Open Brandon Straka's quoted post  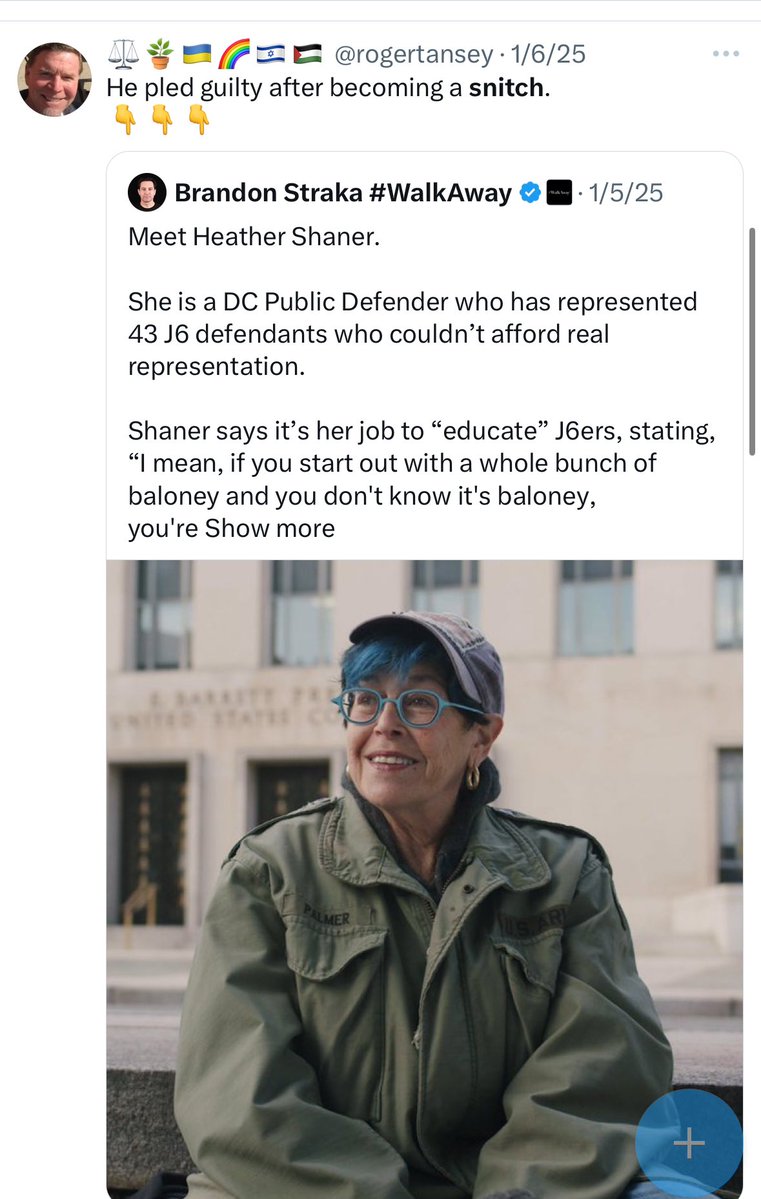tap(420, 332)
